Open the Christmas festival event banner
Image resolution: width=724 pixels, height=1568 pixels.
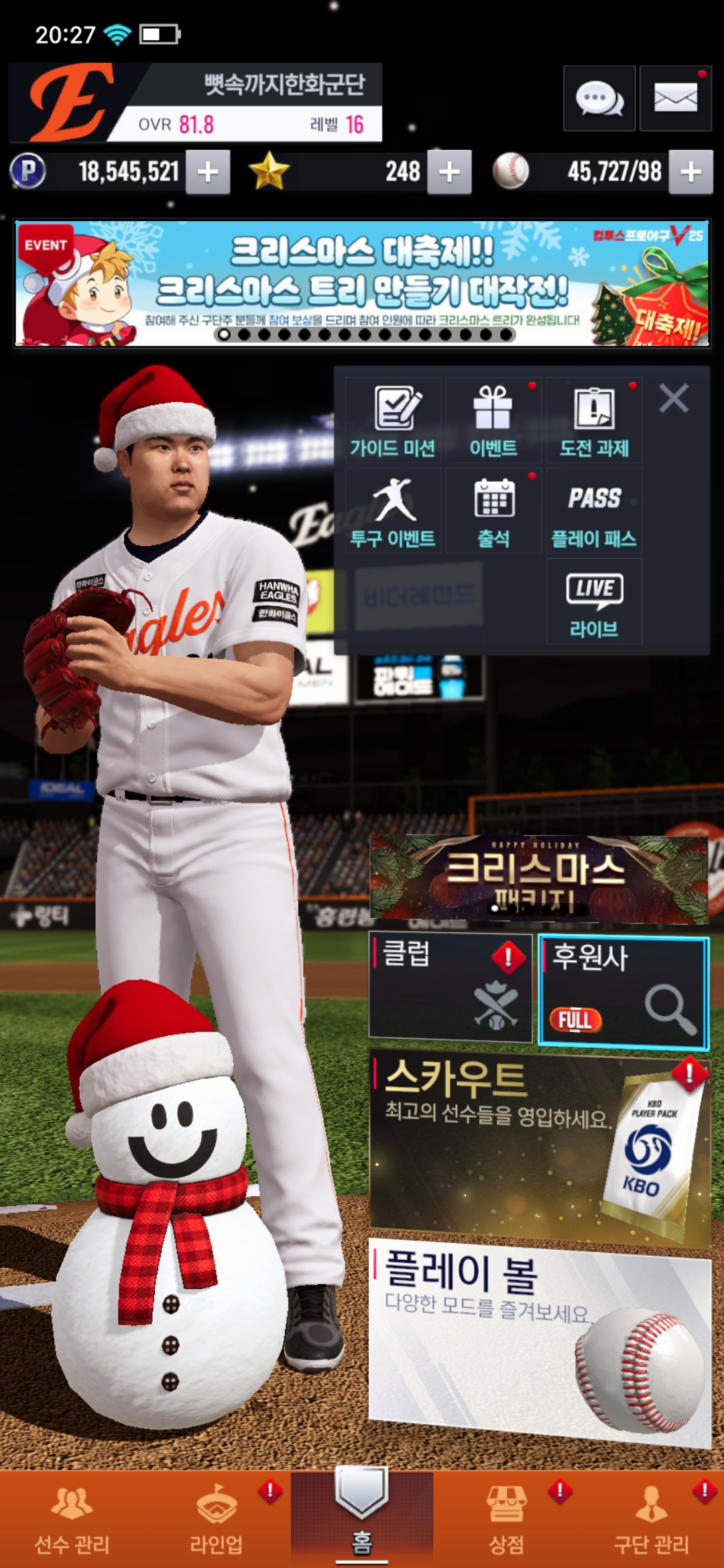[362, 283]
